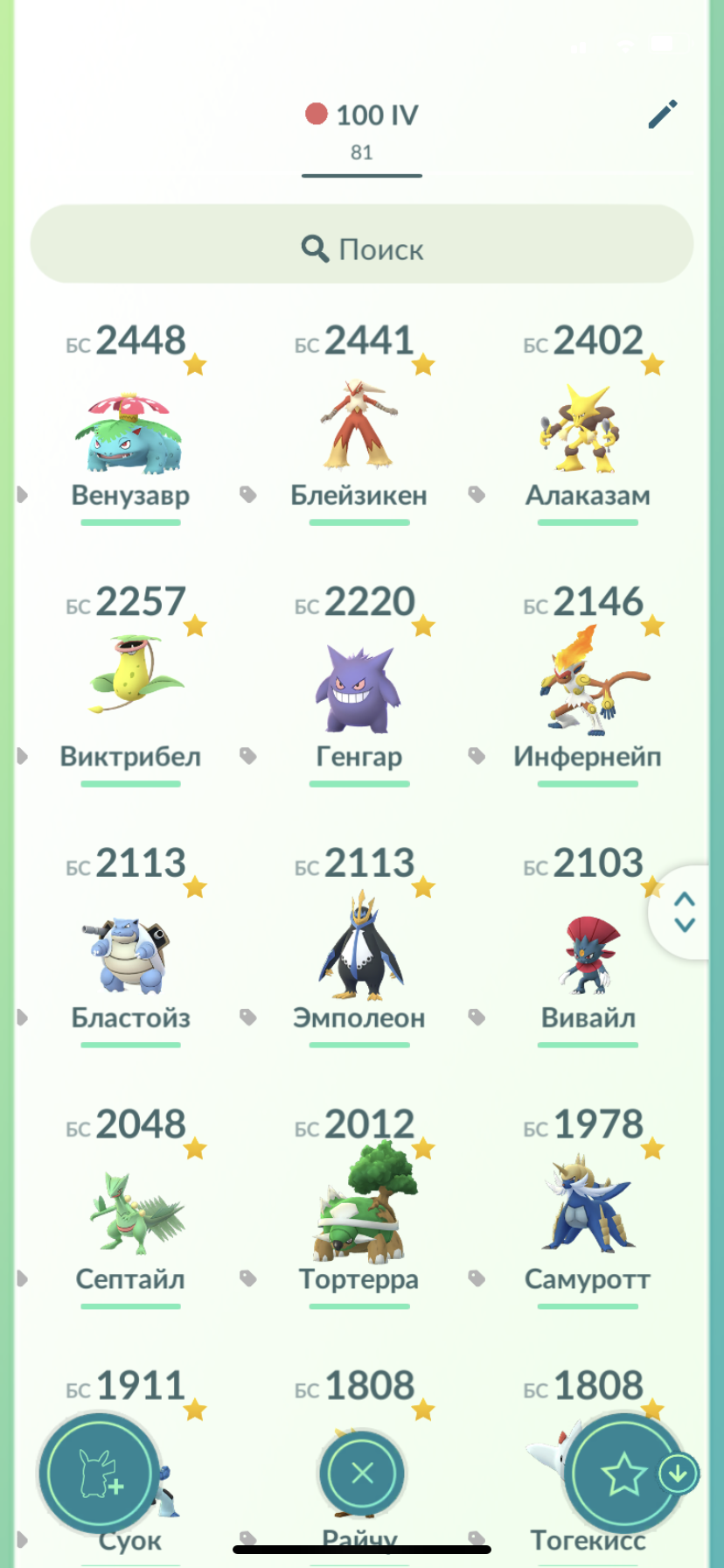724x1568 pixels.
Task: Click the pencil edit icon for the search
Action: pyautogui.click(x=664, y=114)
